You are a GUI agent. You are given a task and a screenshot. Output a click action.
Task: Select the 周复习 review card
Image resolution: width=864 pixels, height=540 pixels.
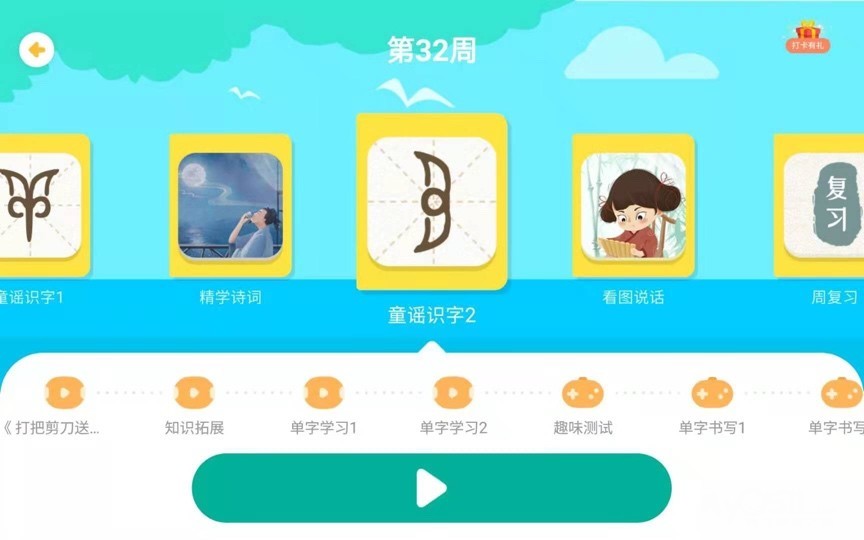pos(819,206)
